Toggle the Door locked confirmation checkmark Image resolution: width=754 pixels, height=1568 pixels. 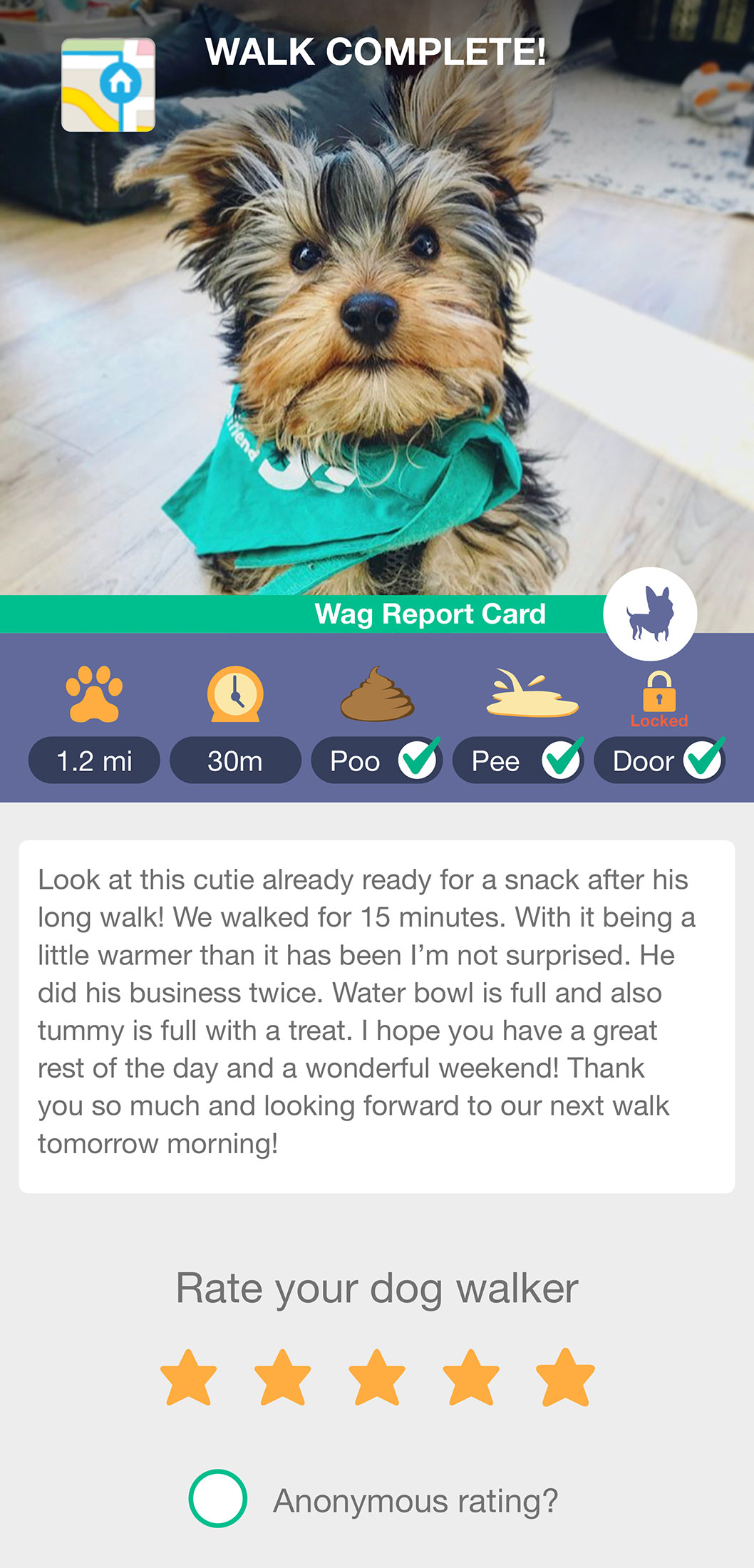[702, 760]
